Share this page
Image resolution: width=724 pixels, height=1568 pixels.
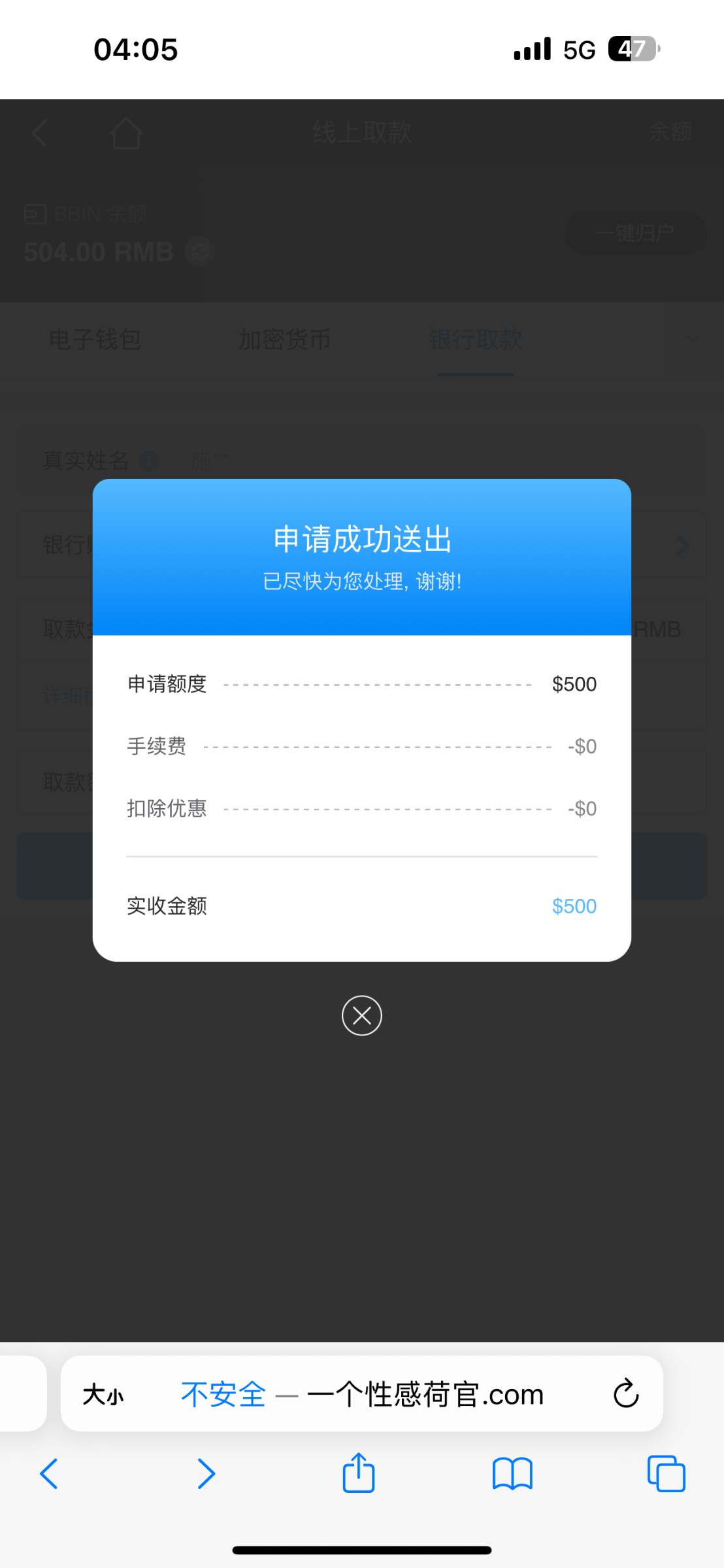click(359, 1473)
